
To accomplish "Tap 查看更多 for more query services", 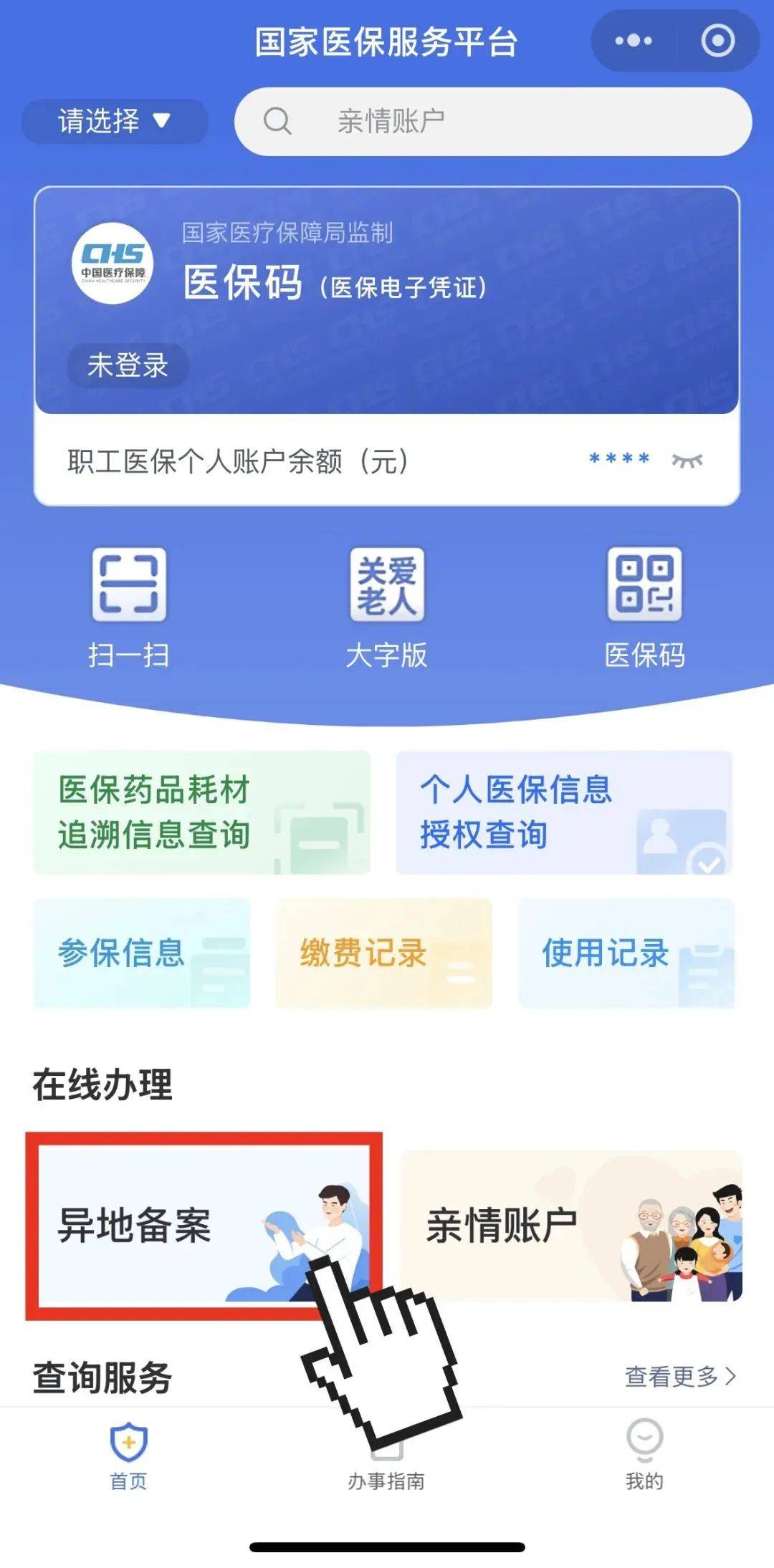I will pos(679,1376).
